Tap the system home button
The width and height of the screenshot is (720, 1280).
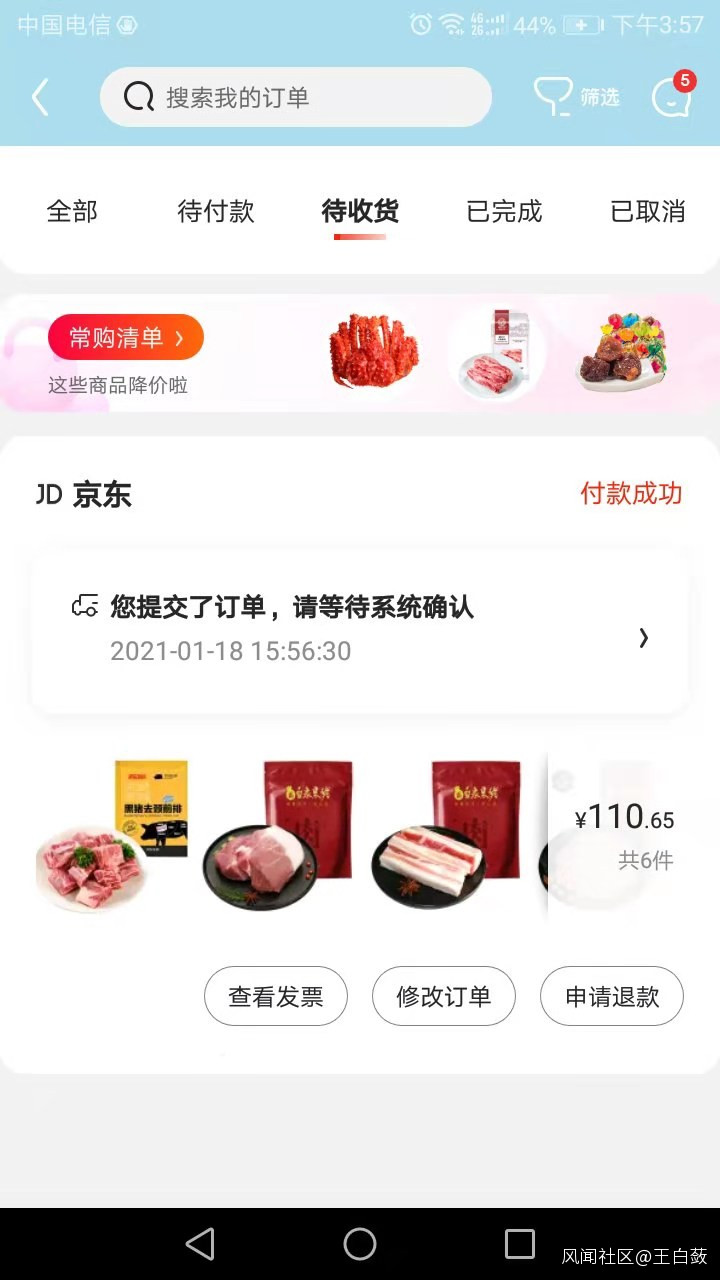pos(360,1244)
